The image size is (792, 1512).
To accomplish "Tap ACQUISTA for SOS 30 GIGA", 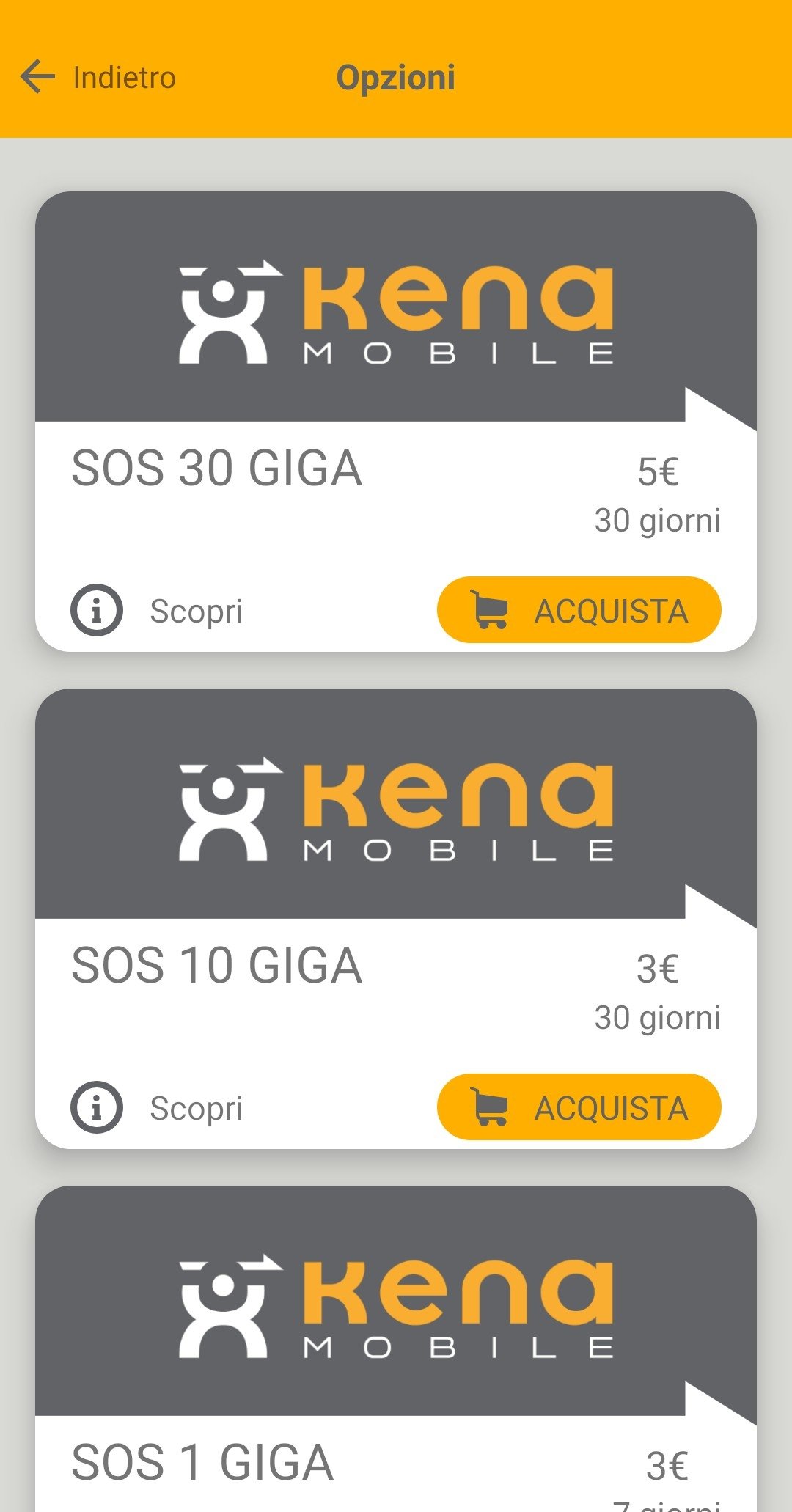I will point(579,610).
